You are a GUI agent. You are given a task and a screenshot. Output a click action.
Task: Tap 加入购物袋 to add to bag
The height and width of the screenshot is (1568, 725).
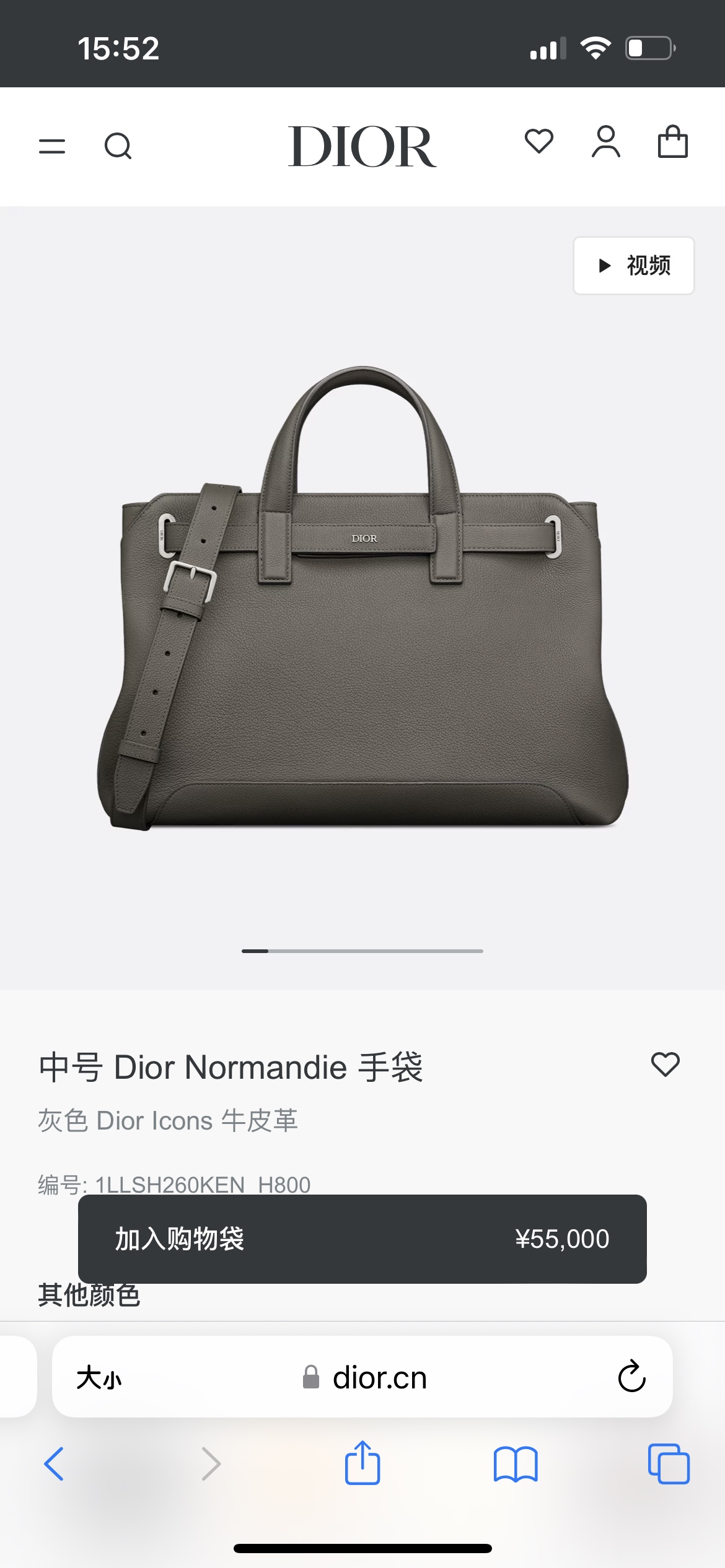coord(362,1239)
